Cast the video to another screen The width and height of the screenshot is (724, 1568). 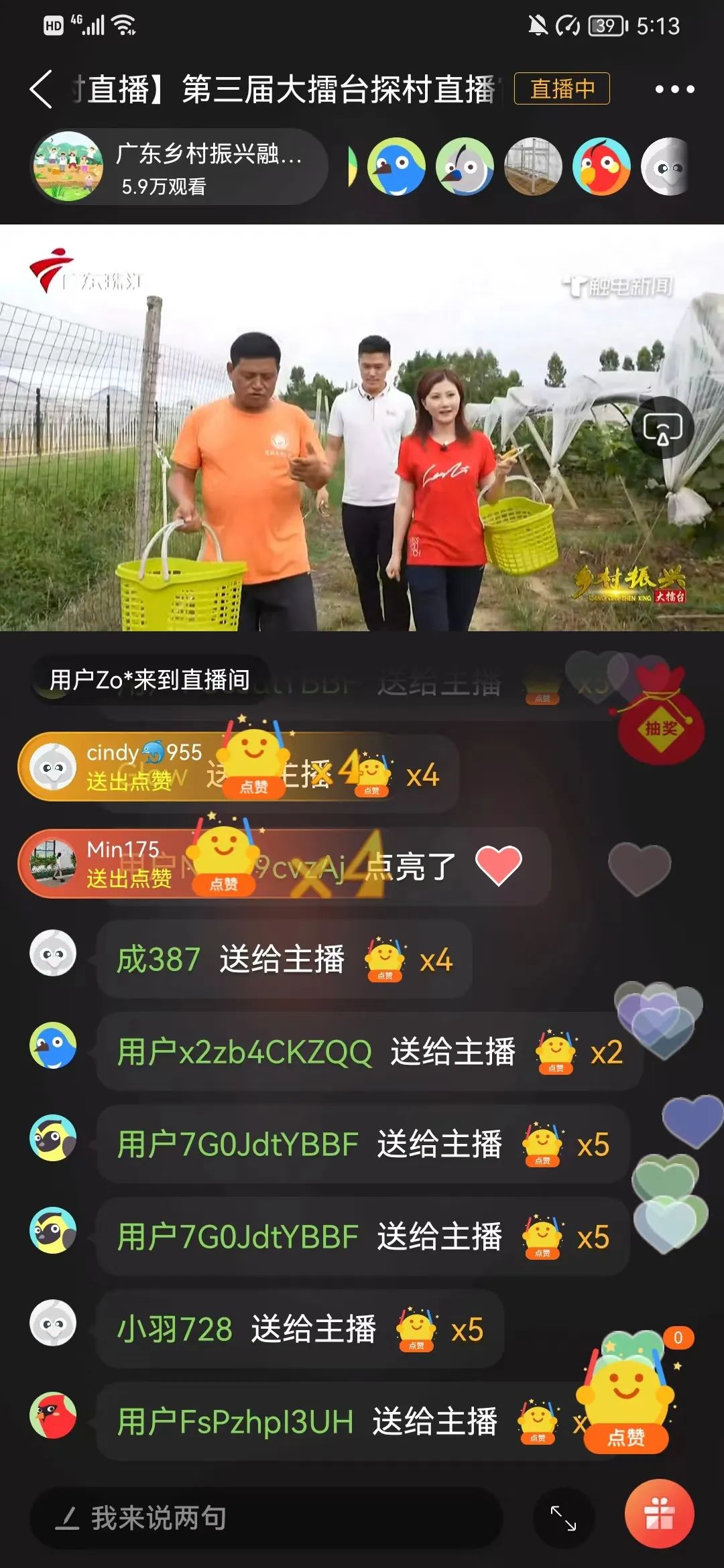[x=662, y=428]
